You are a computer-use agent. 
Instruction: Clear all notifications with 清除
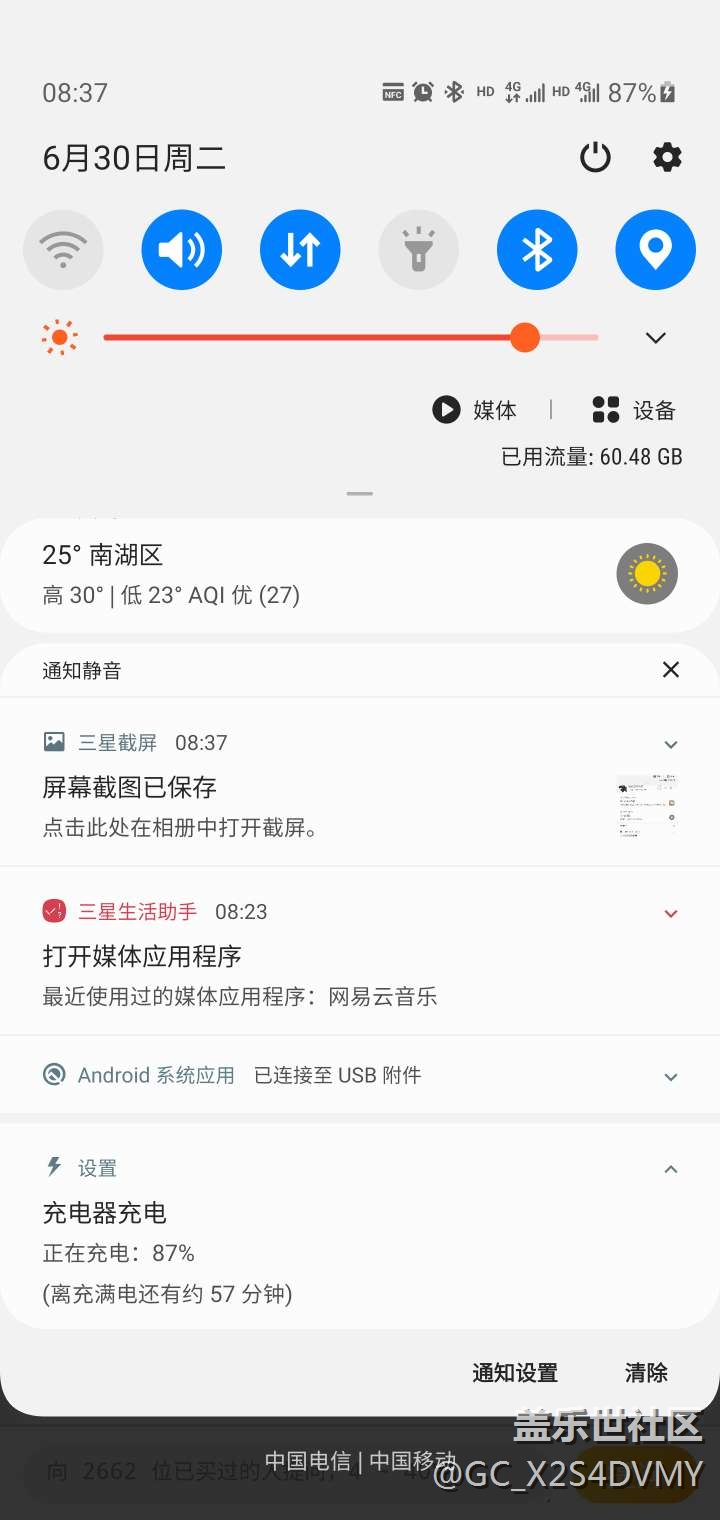[646, 1373]
